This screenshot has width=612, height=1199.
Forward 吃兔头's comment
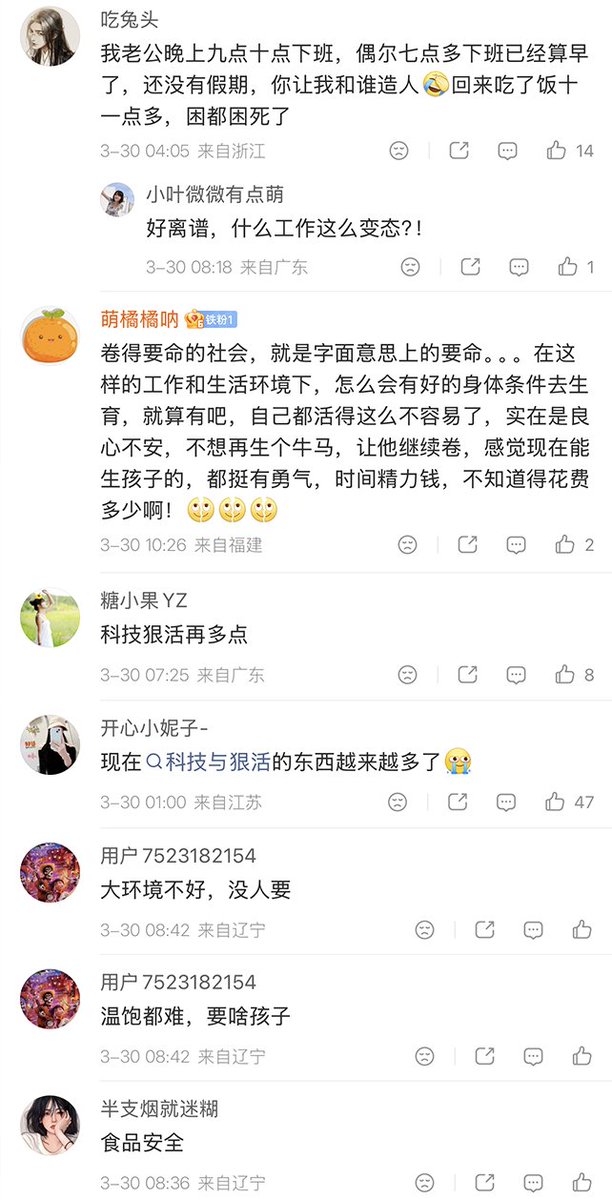[459, 151]
